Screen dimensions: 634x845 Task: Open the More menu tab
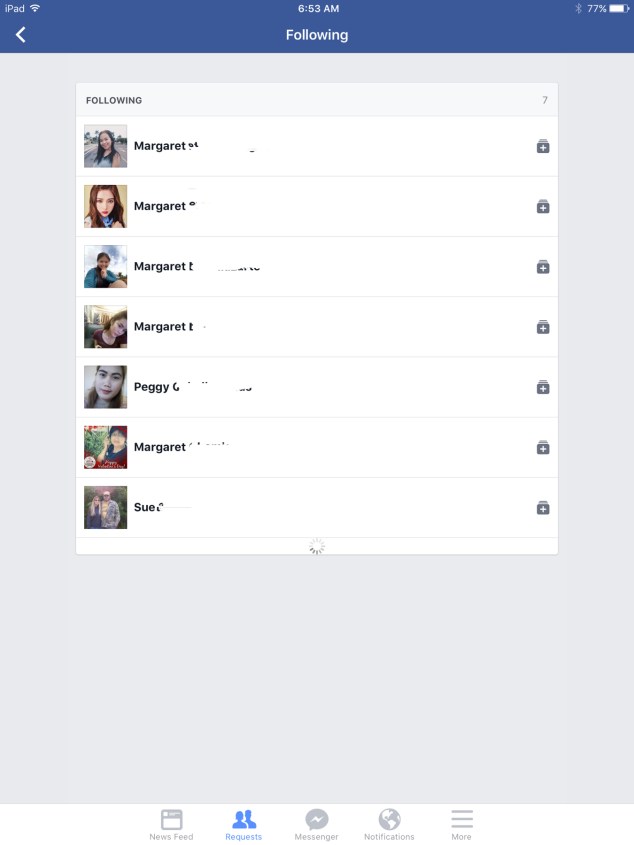[461, 824]
